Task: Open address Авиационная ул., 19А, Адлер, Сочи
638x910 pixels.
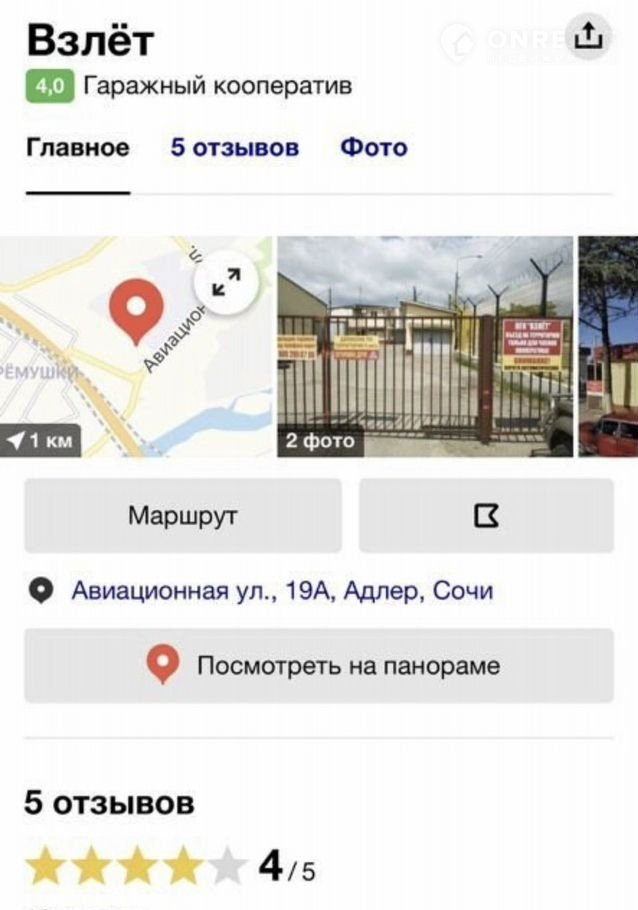Action: 282,591
